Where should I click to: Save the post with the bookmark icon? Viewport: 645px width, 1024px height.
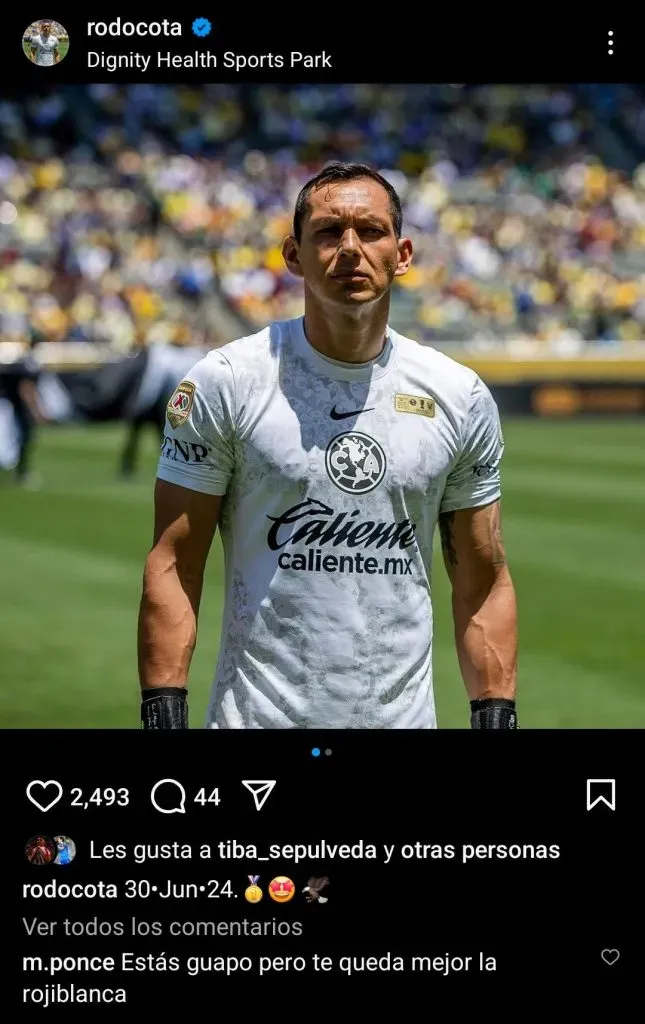[600, 795]
